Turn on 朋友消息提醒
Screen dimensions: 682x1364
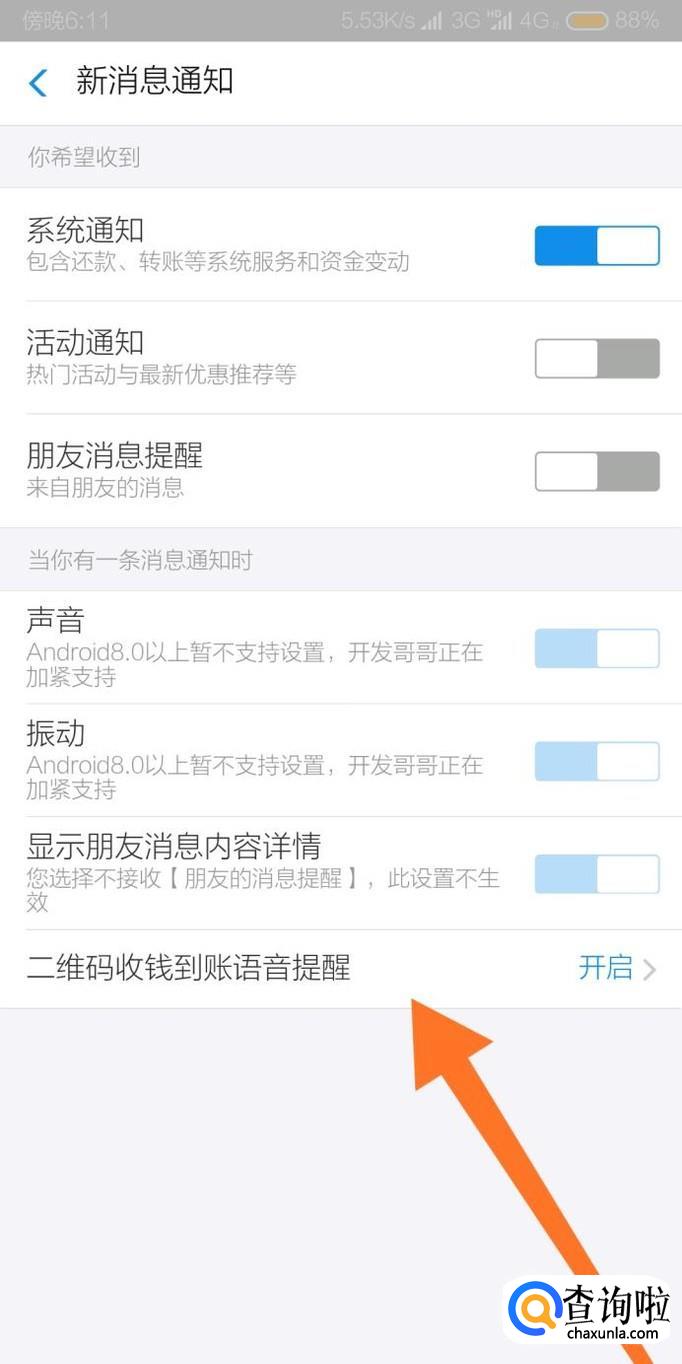click(x=597, y=471)
